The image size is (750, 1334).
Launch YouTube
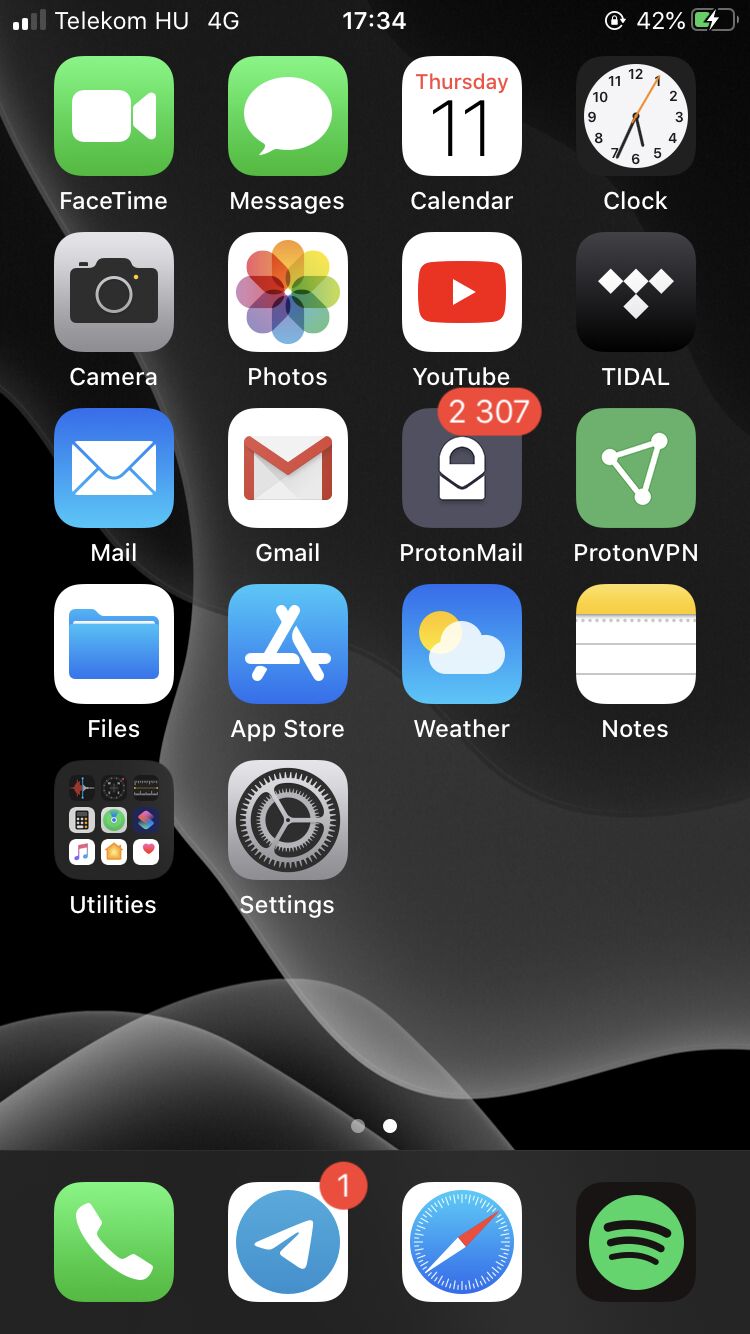point(462,292)
